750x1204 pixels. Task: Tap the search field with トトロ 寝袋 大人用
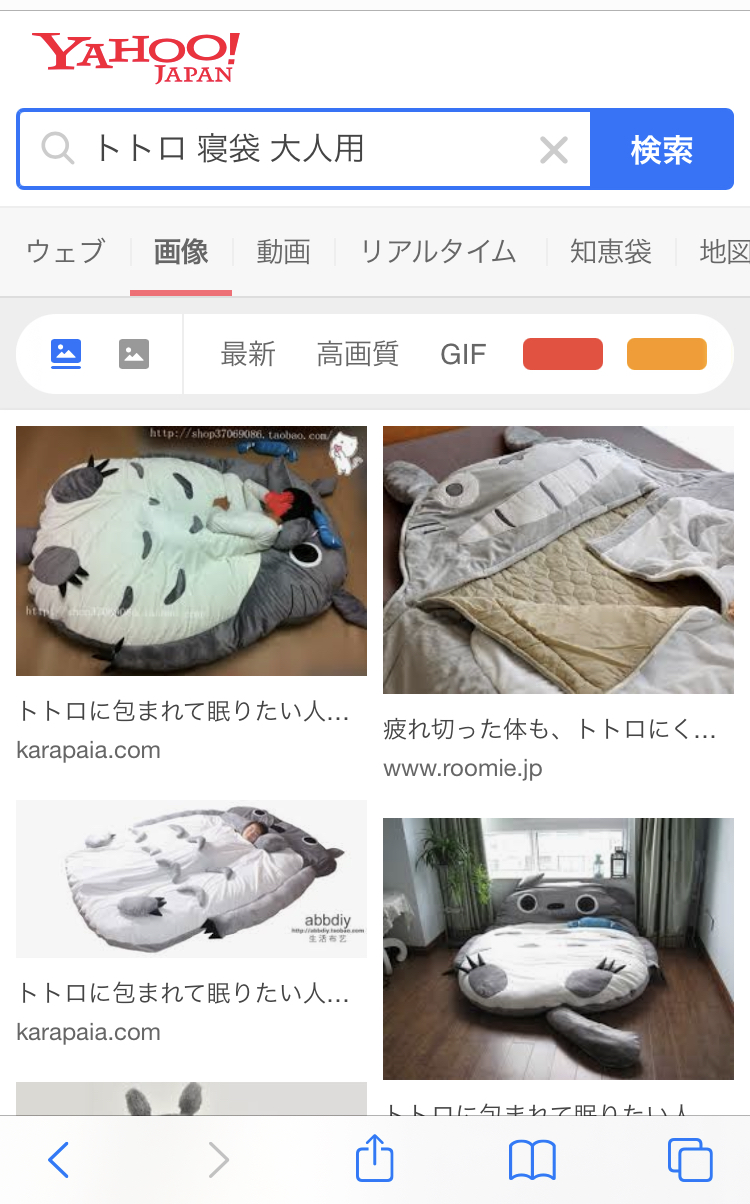300,150
